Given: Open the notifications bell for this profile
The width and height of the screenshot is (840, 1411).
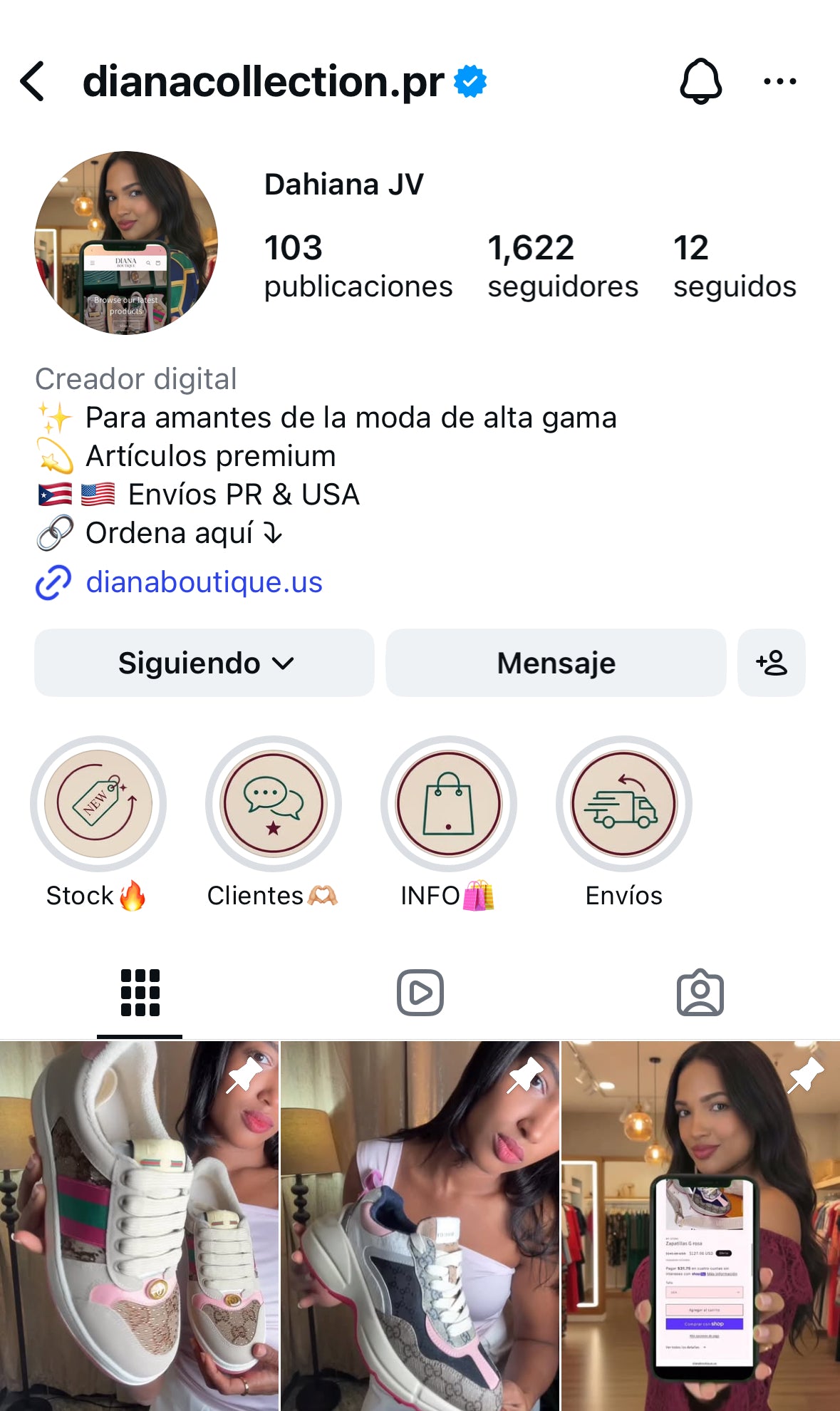Looking at the screenshot, I should click(701, 81).
